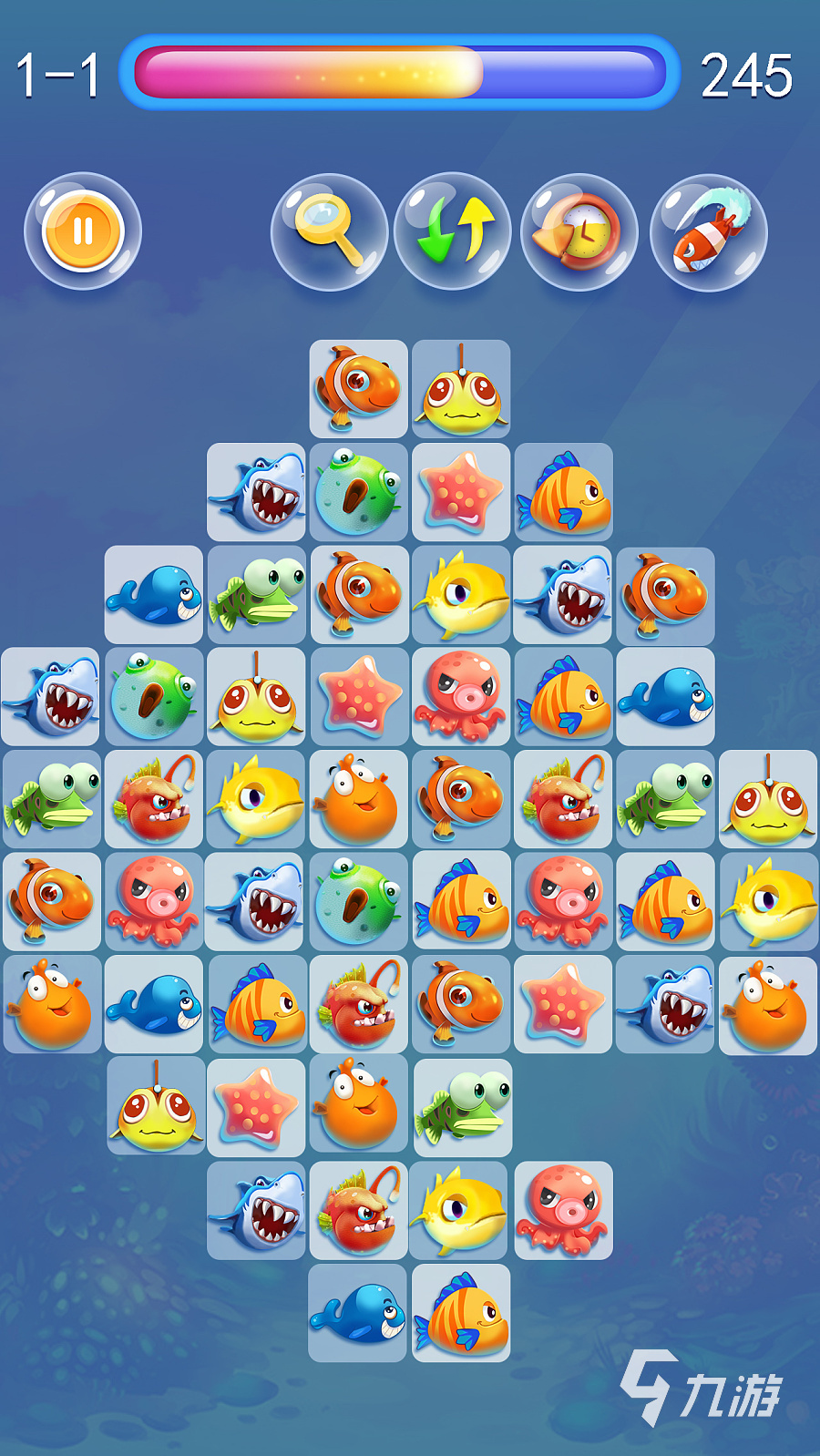The width and height of the screenshot is (820, 1456).
Task: Use the rocket clownfish power-up
Action: tap(709, 232)
